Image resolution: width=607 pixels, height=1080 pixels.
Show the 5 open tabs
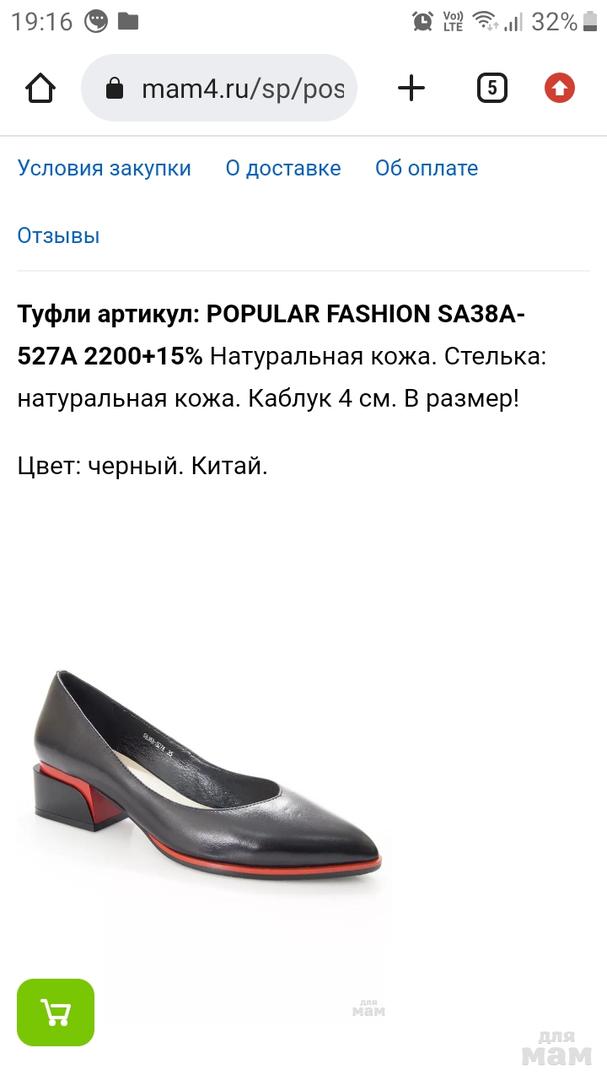[491, 89]
